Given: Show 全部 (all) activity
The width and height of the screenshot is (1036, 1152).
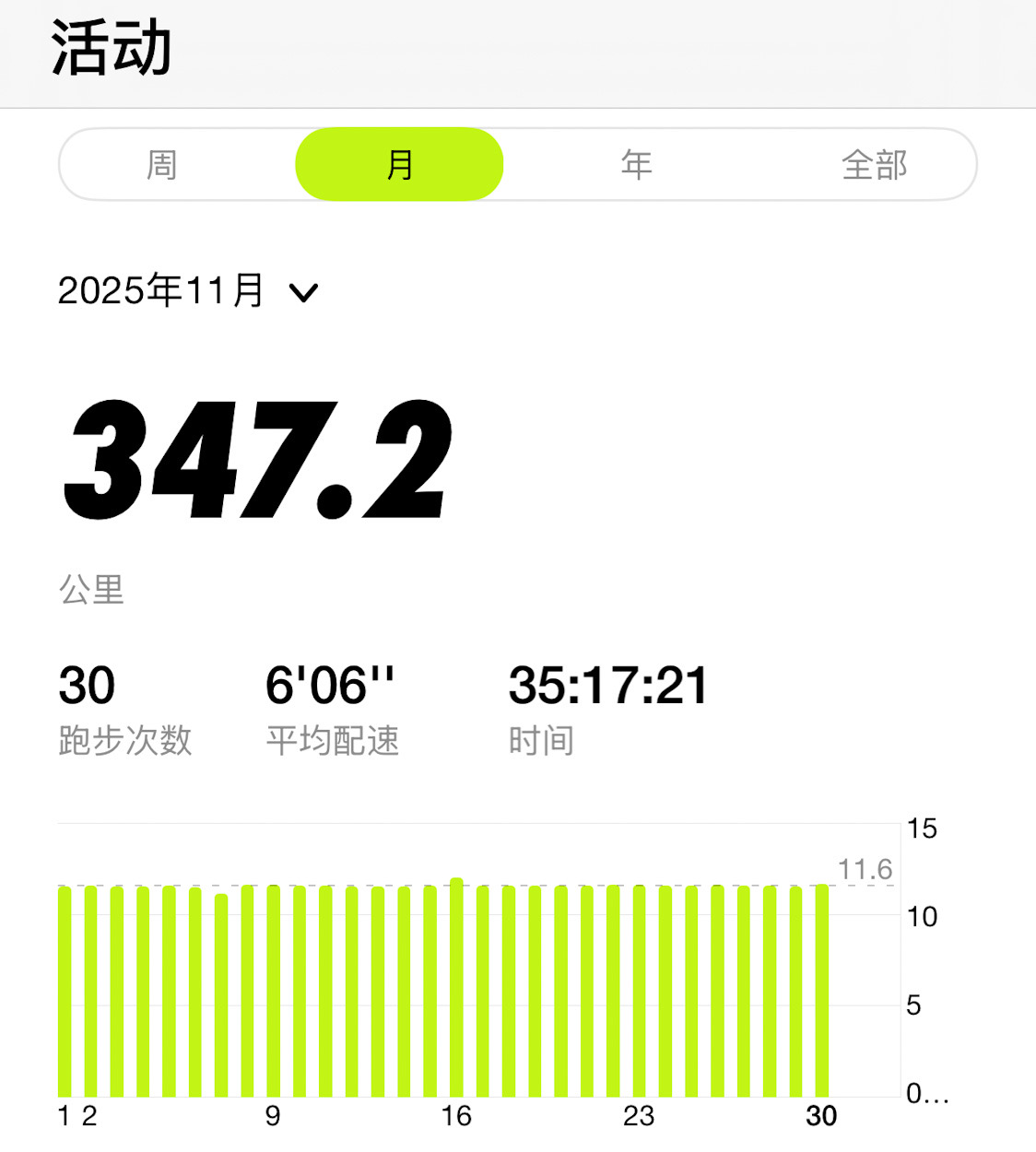Looking at the screenshot, I should point(874,165).
